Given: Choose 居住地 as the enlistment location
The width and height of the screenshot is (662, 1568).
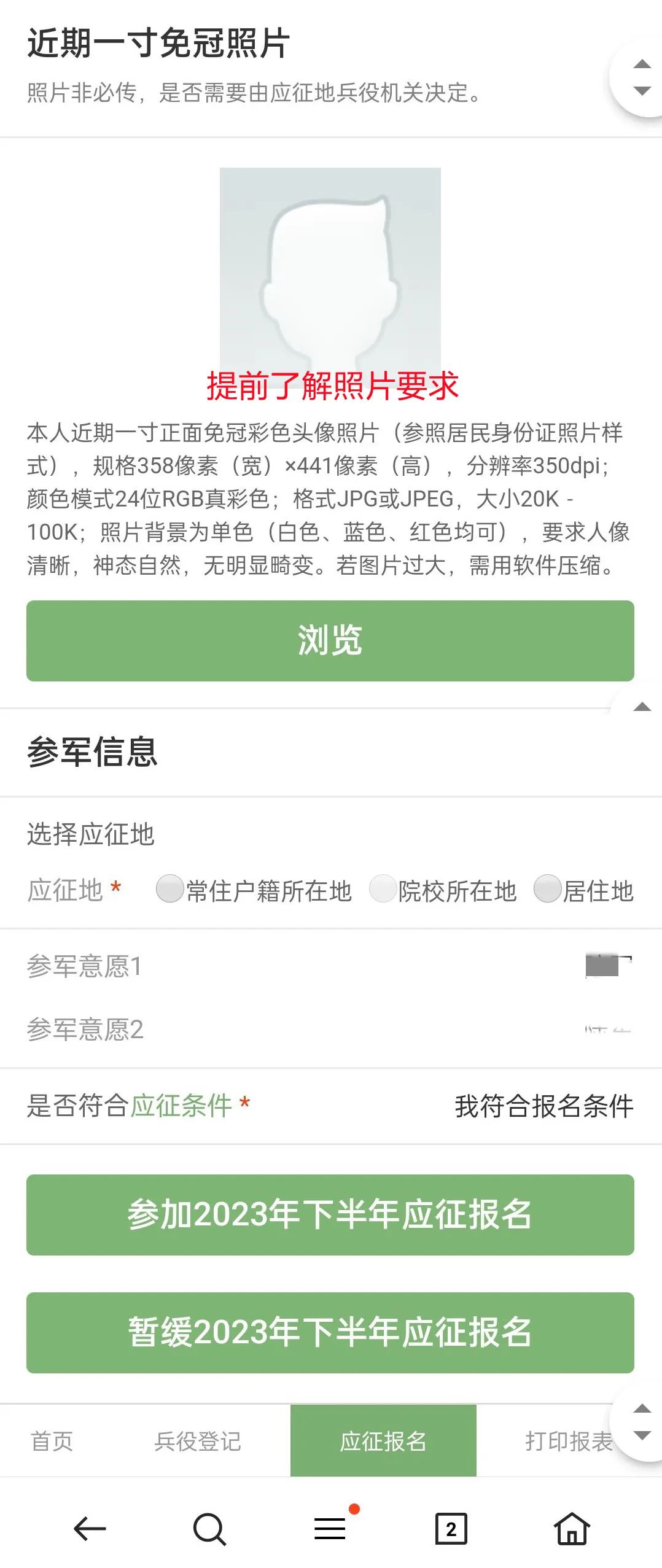Looking at the screenshot, I should click(547, 889).
